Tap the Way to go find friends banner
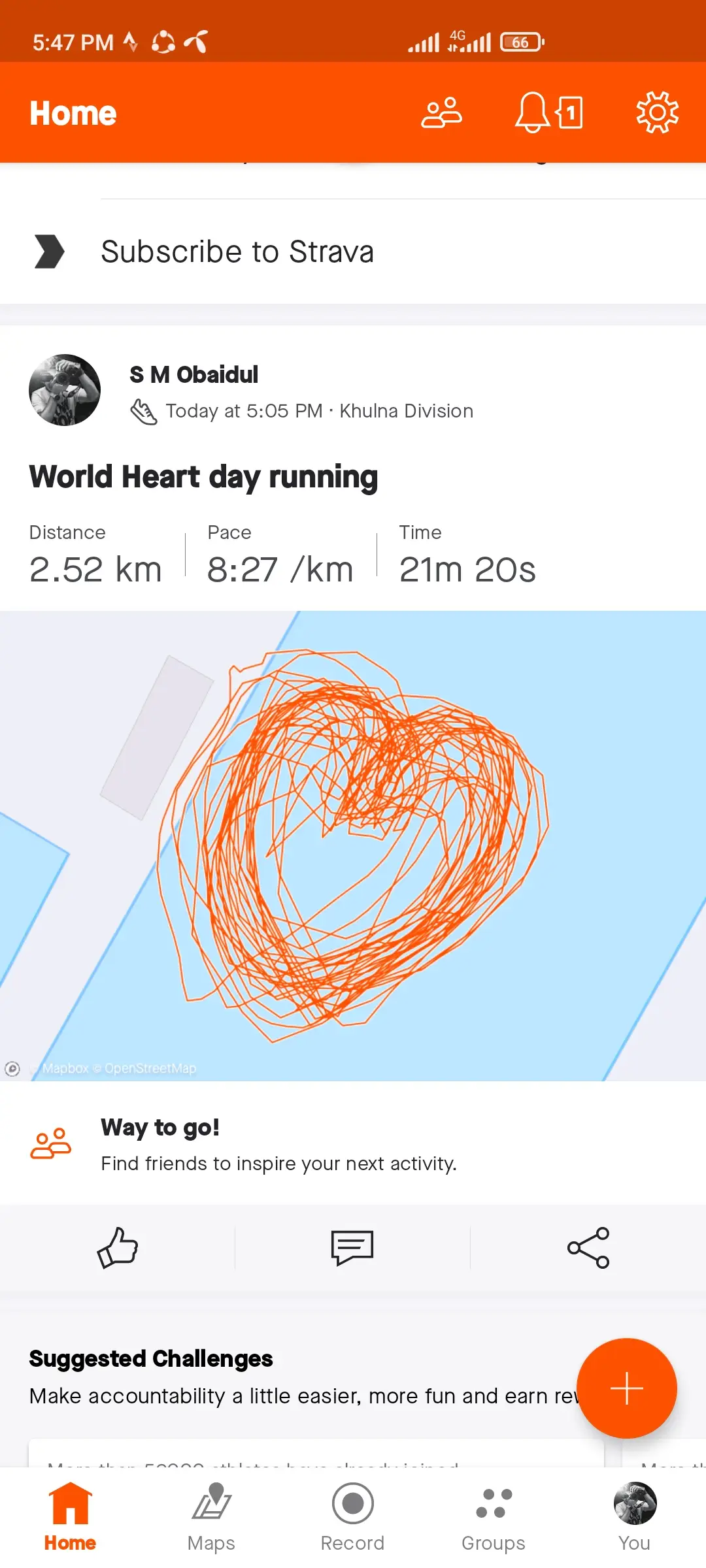This screenshot has width=706, height=1568. coord(278,1145)
